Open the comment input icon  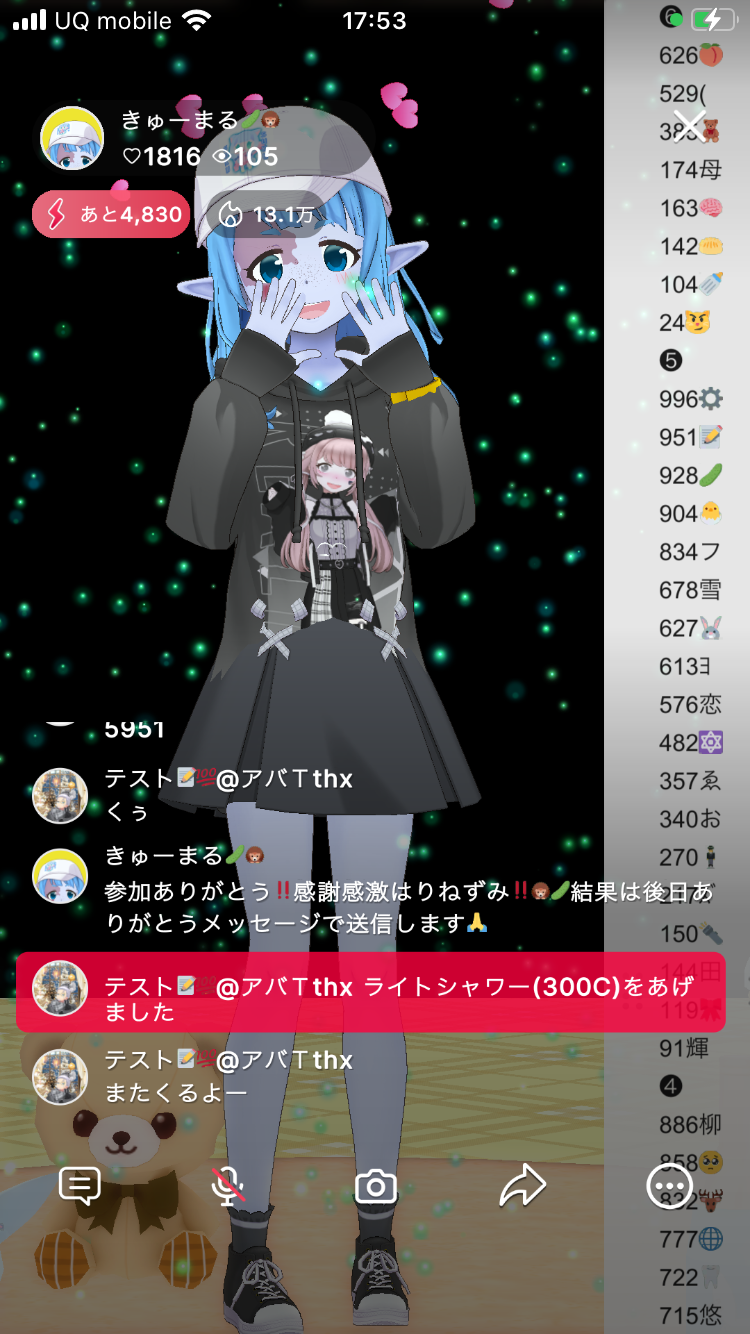(80, 1186)
